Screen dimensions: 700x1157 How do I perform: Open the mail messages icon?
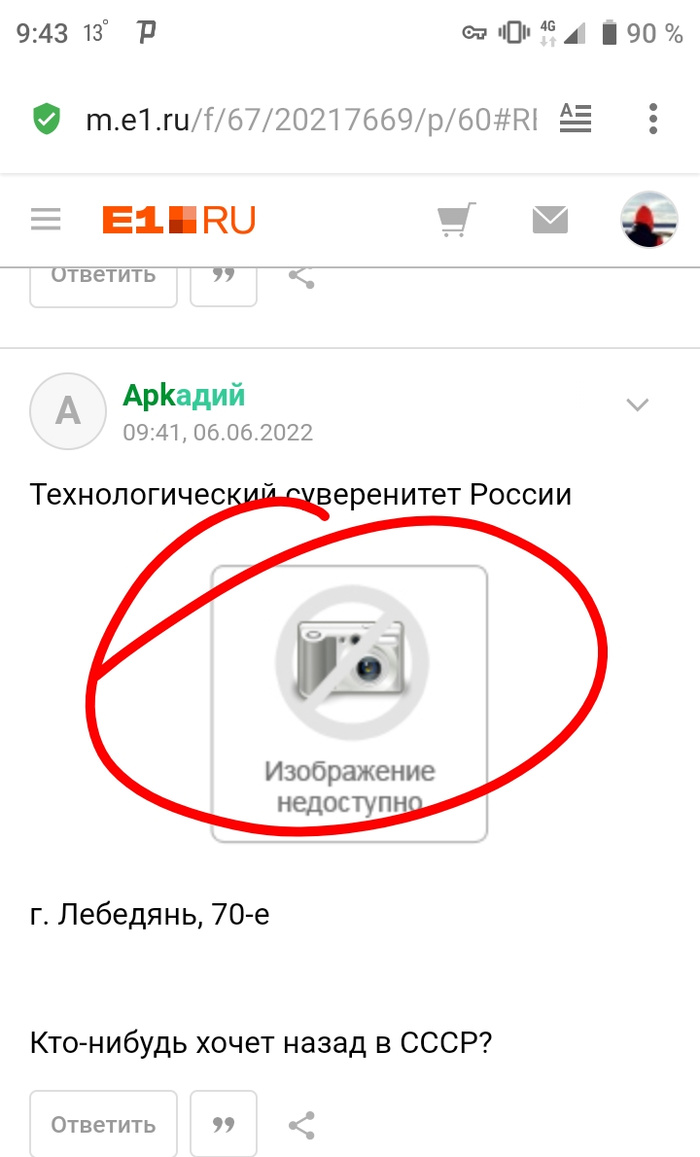pos(550,219)
